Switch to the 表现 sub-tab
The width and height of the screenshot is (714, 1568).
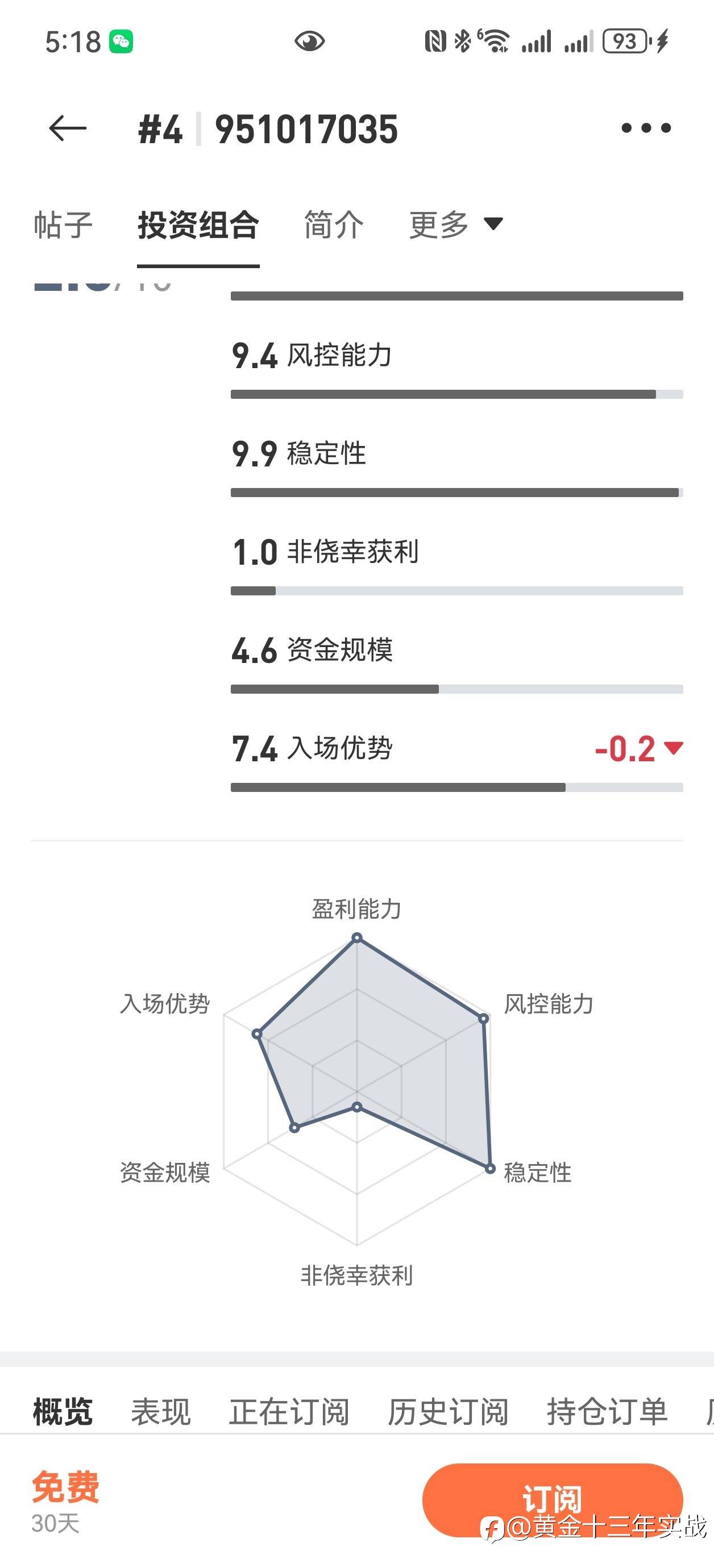click(161, 1412)
